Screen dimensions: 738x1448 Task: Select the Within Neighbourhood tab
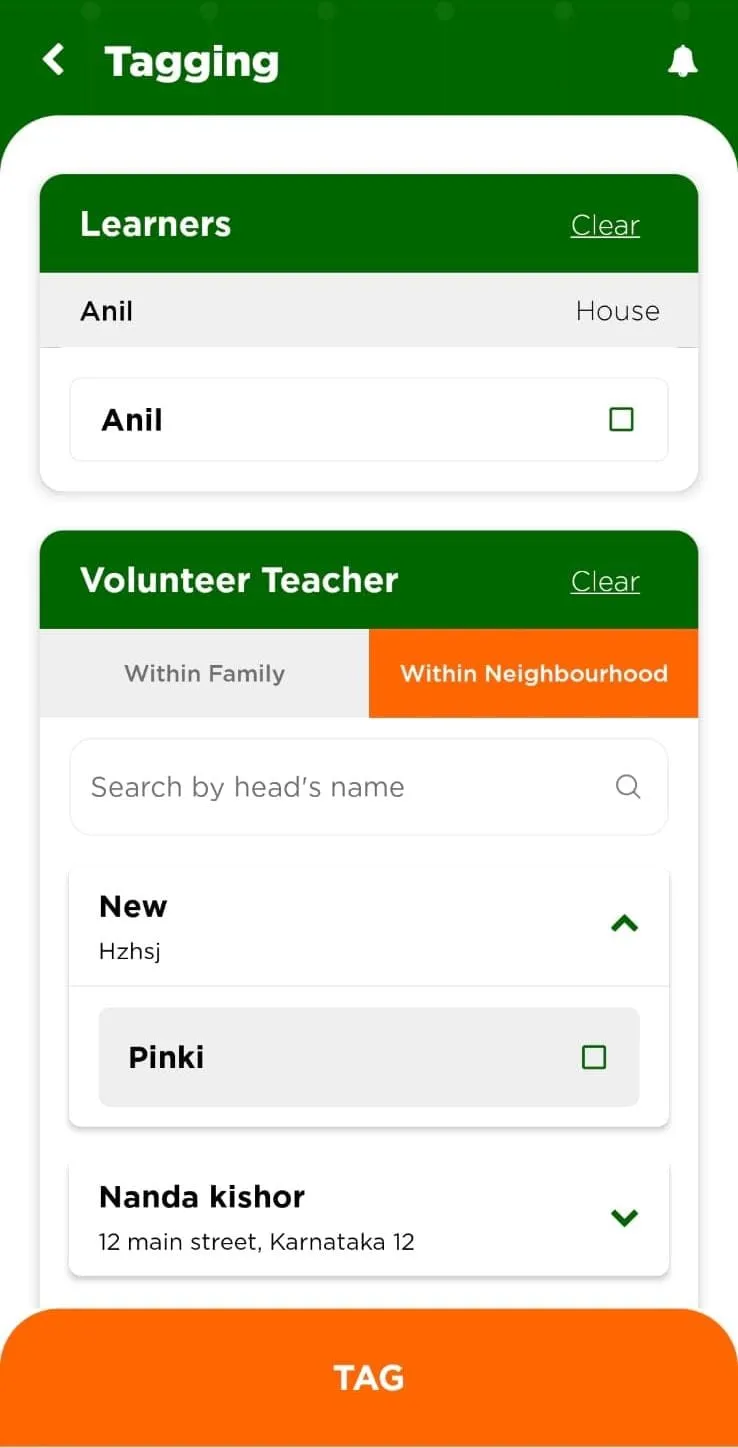tap(533, 673)
